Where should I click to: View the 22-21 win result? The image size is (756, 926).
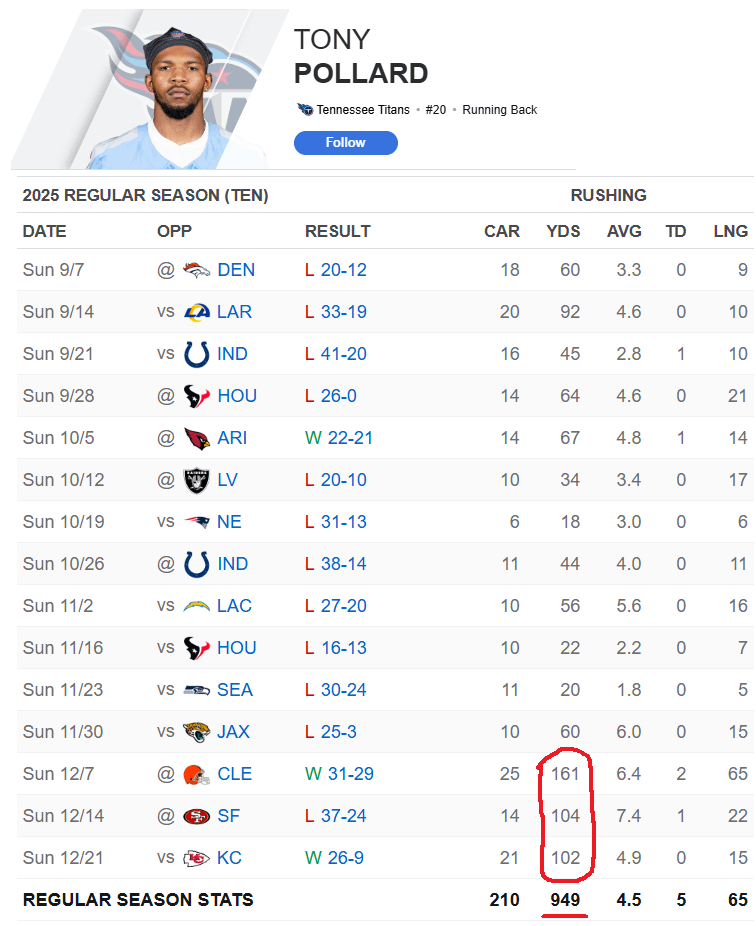[x=346, y=438]
